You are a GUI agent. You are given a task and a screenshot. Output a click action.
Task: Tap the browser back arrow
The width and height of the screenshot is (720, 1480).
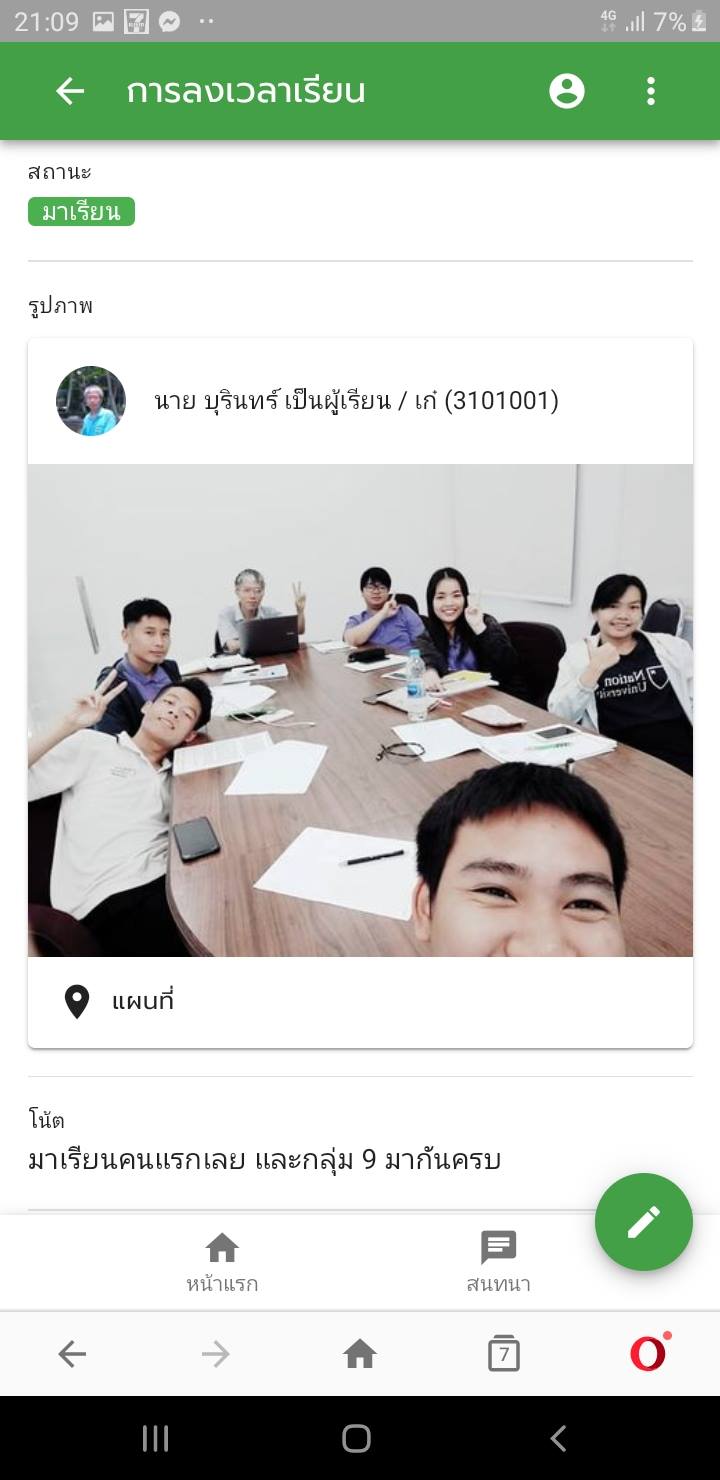click(72, 1354)
